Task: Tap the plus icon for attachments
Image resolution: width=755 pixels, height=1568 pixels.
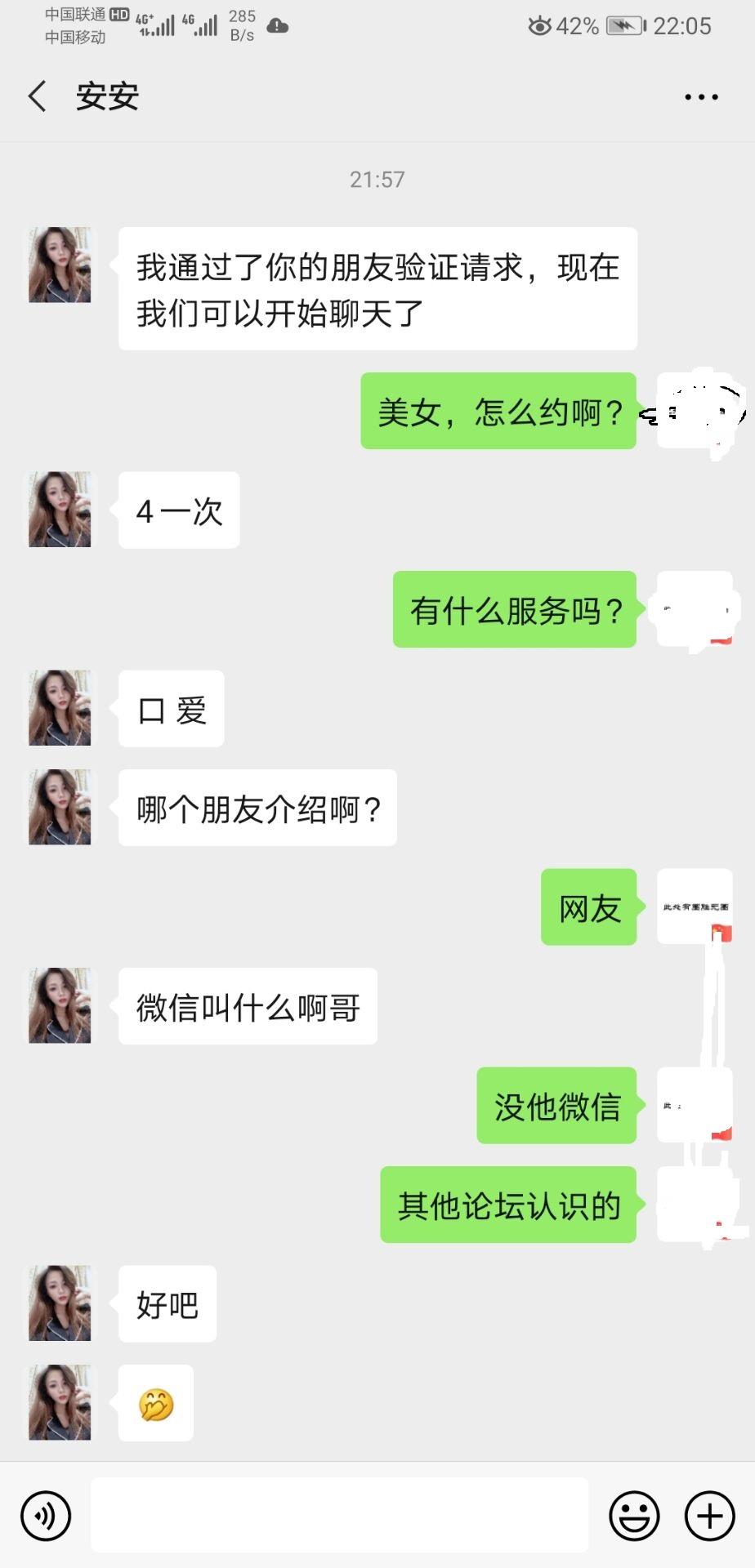Action: tap(708, 1515)
